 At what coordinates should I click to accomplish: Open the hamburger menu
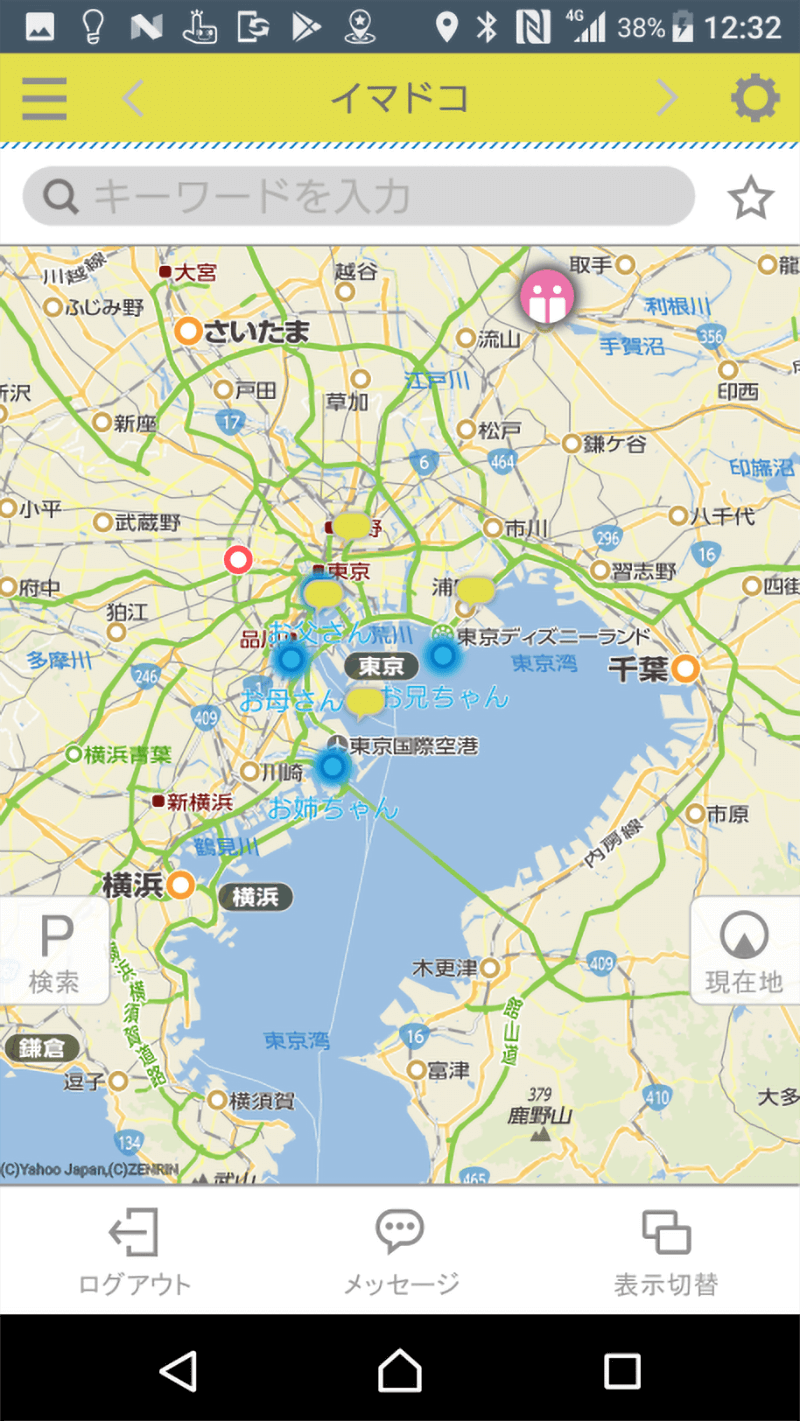(x=44, y=98)
